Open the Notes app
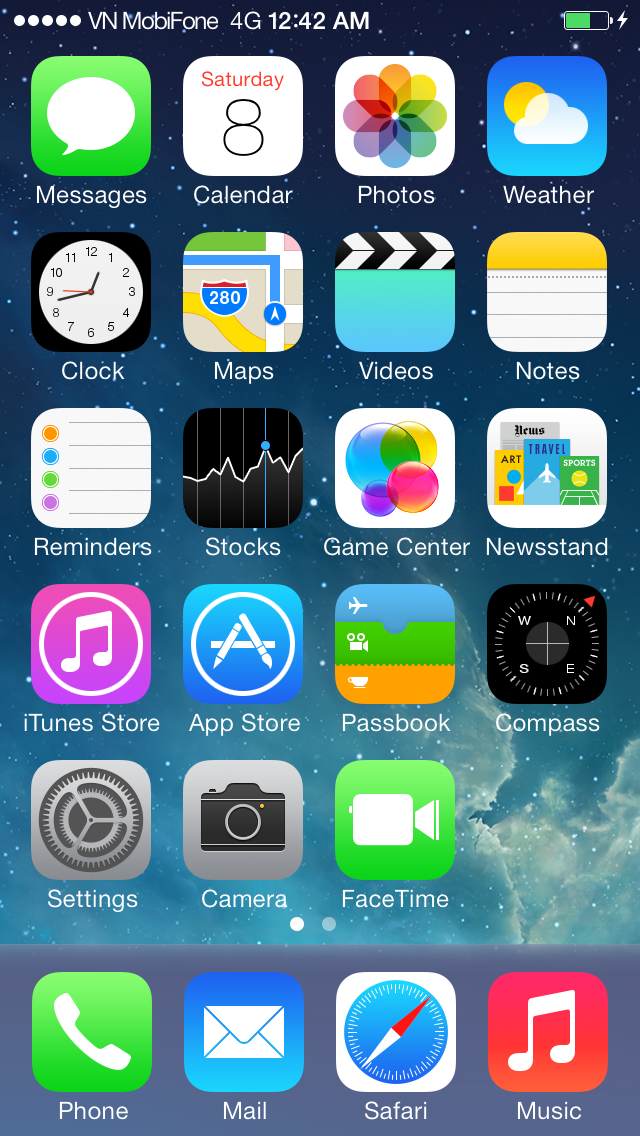Screen dimensions: 640x1136 pos(547,292)
